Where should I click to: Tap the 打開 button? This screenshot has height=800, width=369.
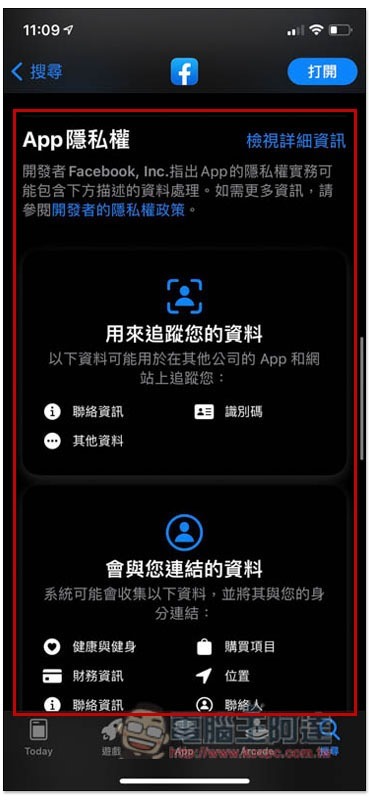322,71
